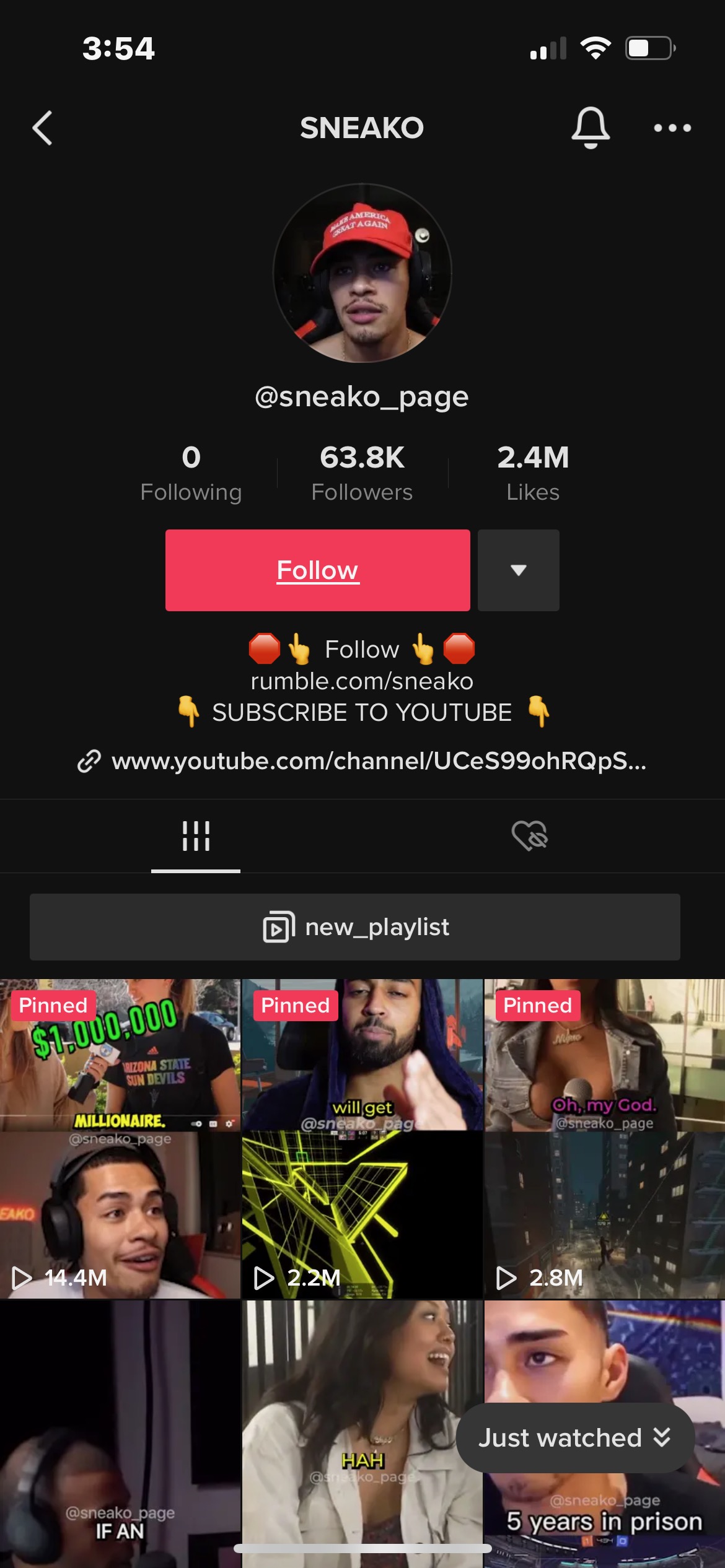Viewport: 725px width, 1568px height.
Task: Go back using the top-left arrow
Action: (x=42, y=128)
